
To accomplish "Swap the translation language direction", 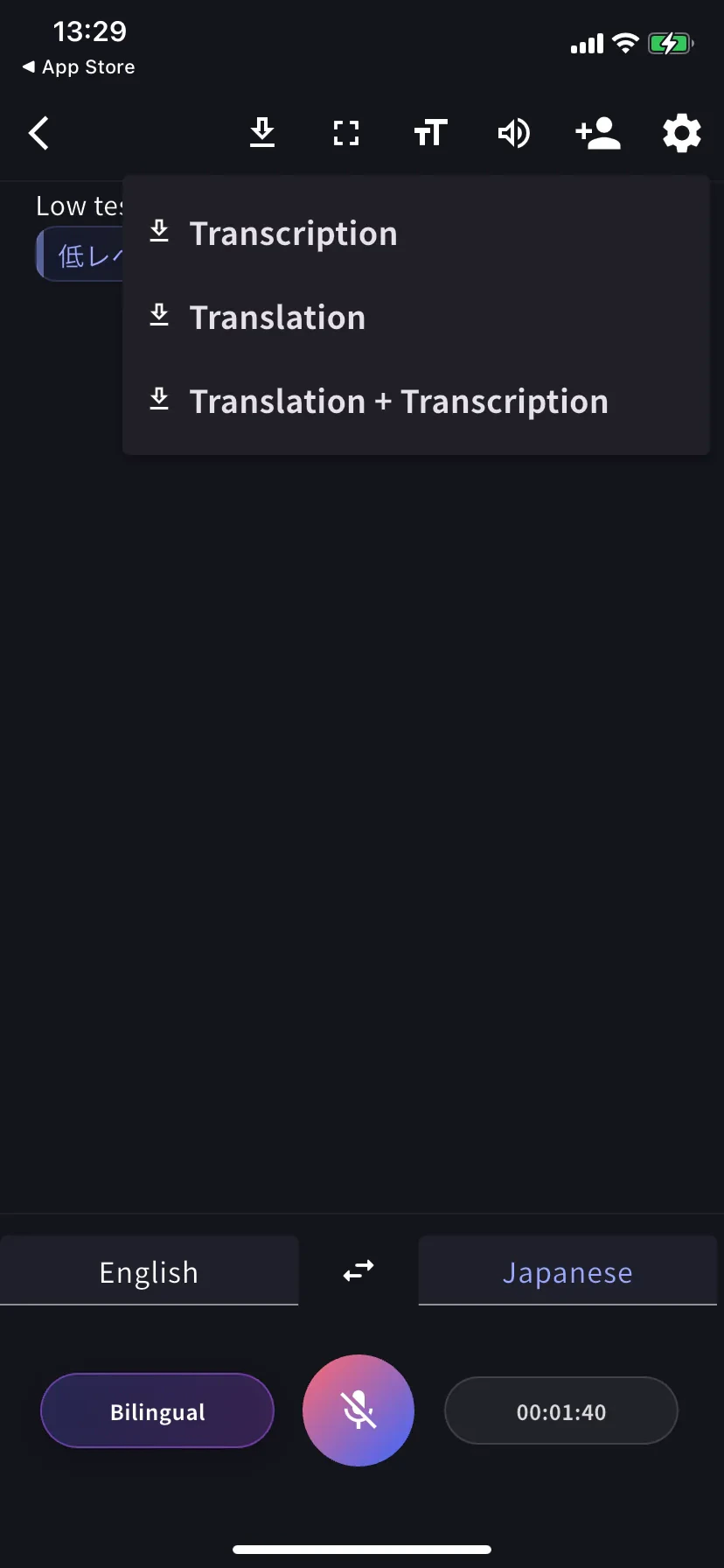I will click(359, 1271).
